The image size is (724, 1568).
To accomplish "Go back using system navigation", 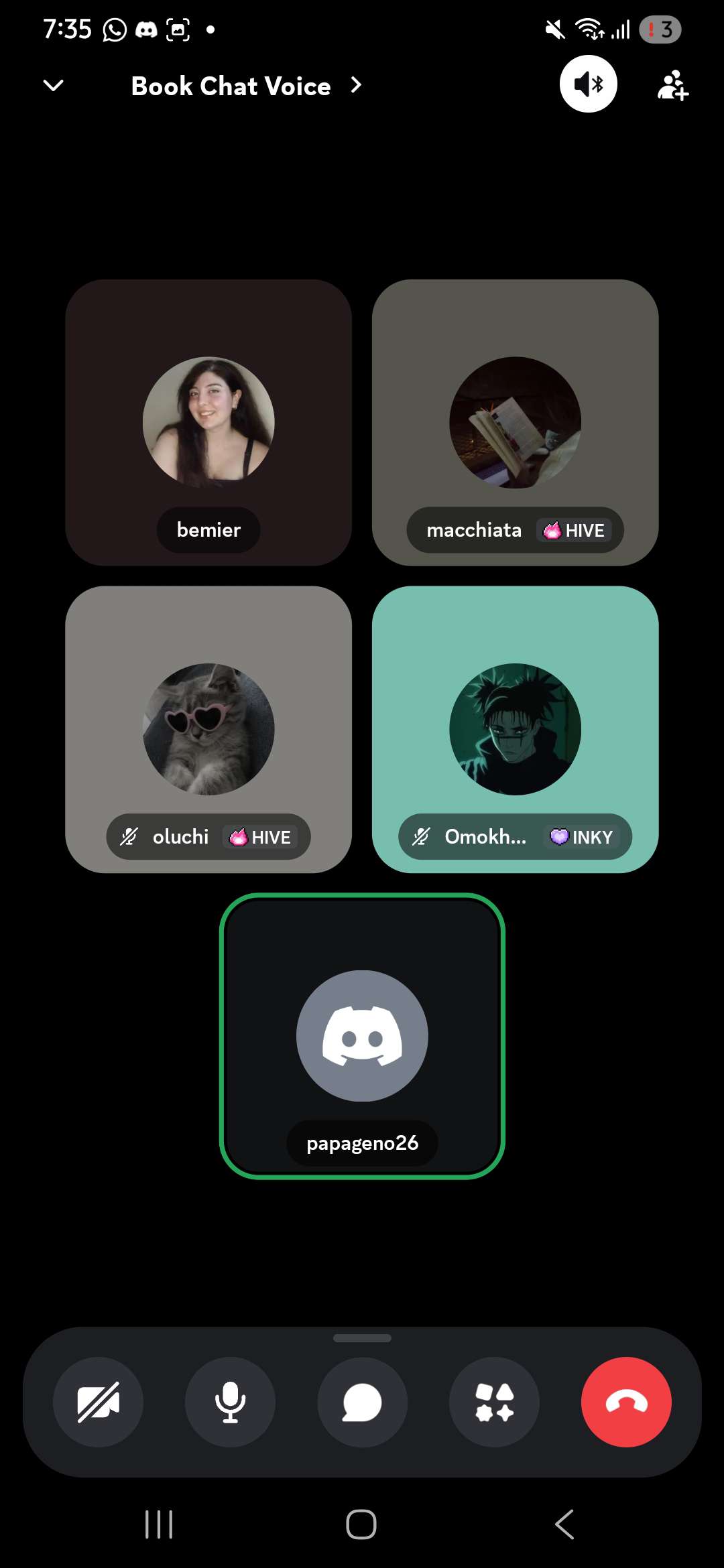I will pyautogui.click(x=564, y=1524).
